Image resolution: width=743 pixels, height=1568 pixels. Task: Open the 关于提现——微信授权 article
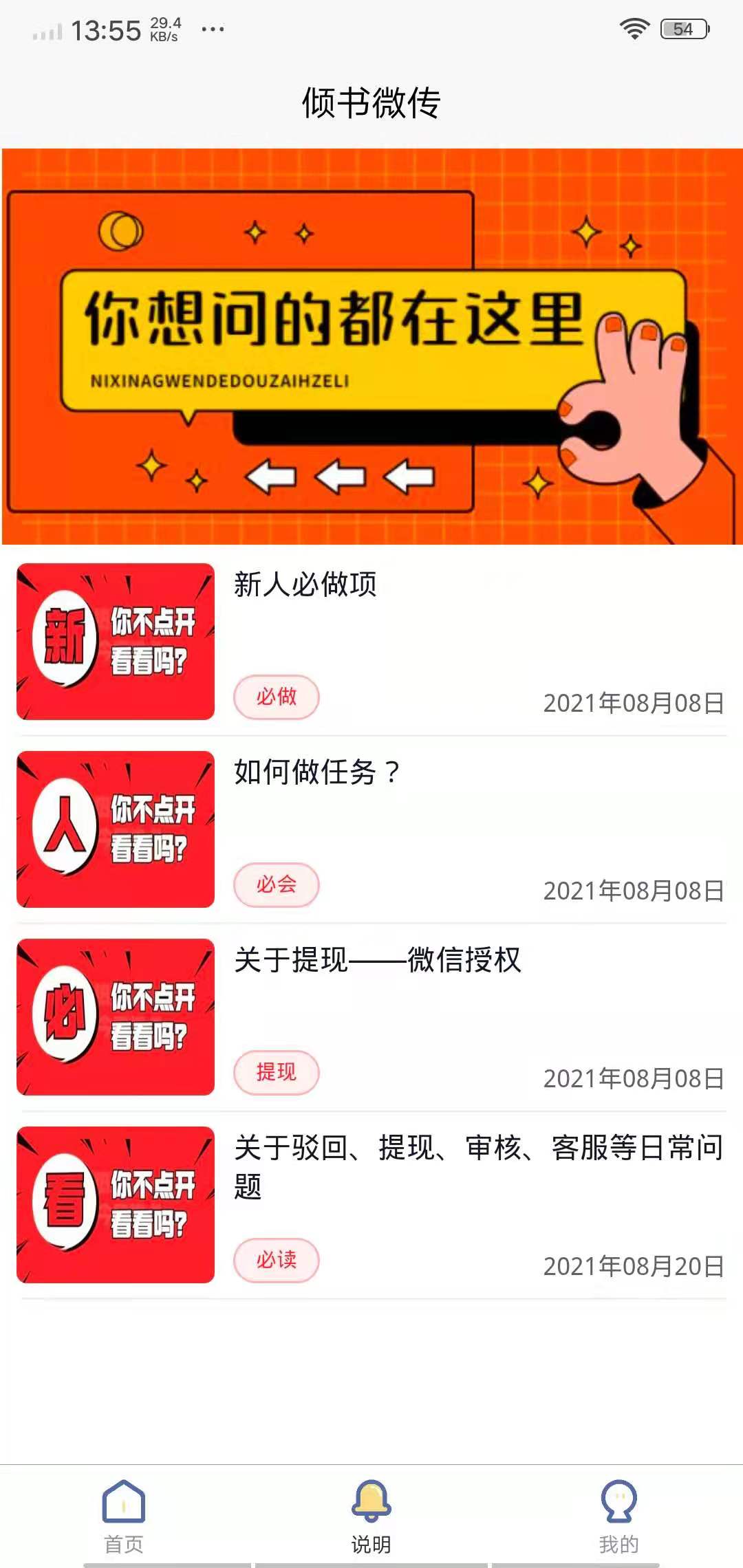[x=378, y=962]
